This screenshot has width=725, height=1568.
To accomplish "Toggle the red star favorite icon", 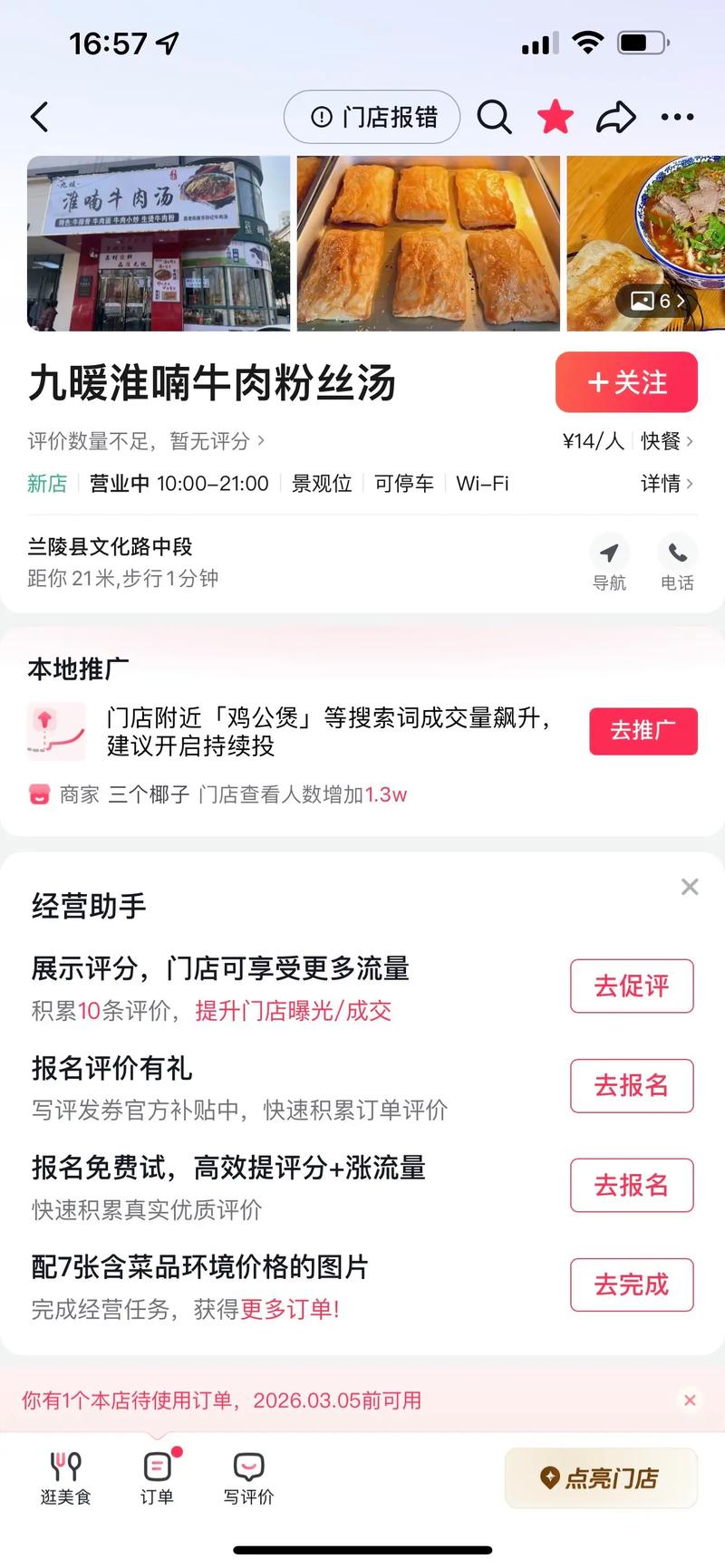I will point(555,118).
